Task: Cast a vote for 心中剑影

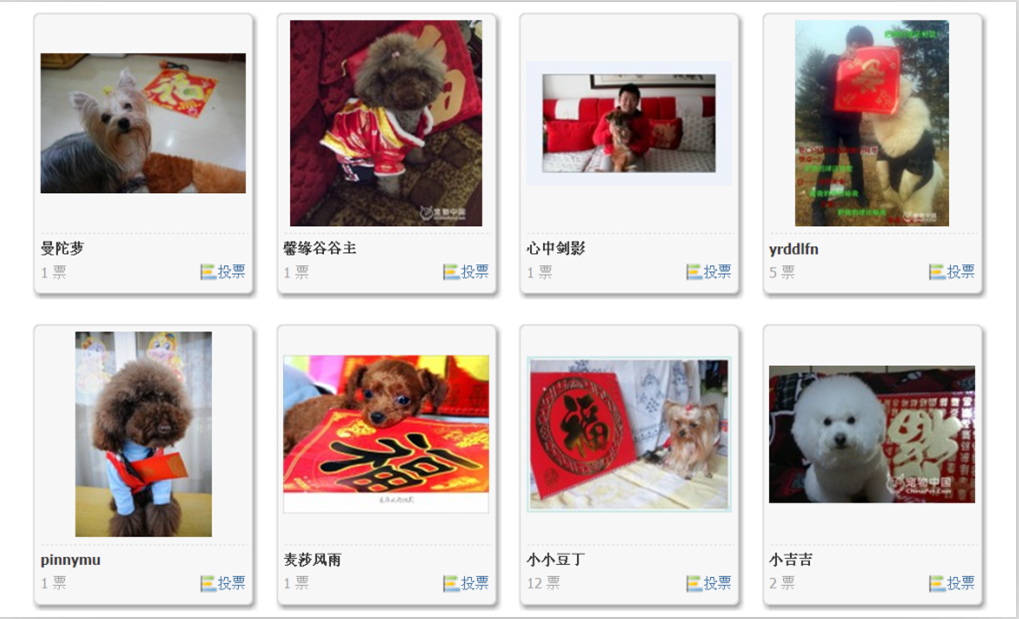Action: coord(709,271)
